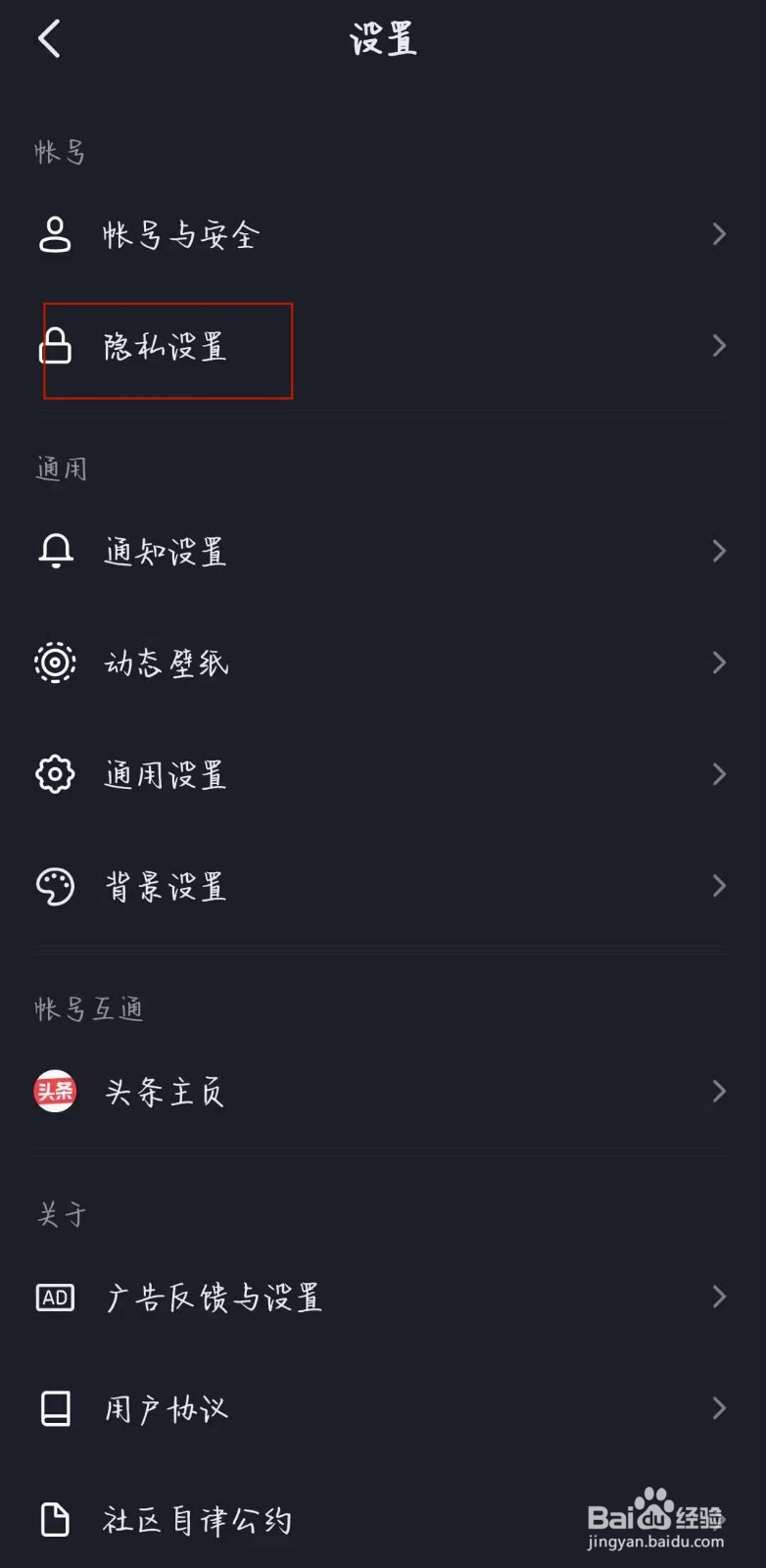Click the AD icon beside 广告反馈与设置

(x=55, y=1297)
